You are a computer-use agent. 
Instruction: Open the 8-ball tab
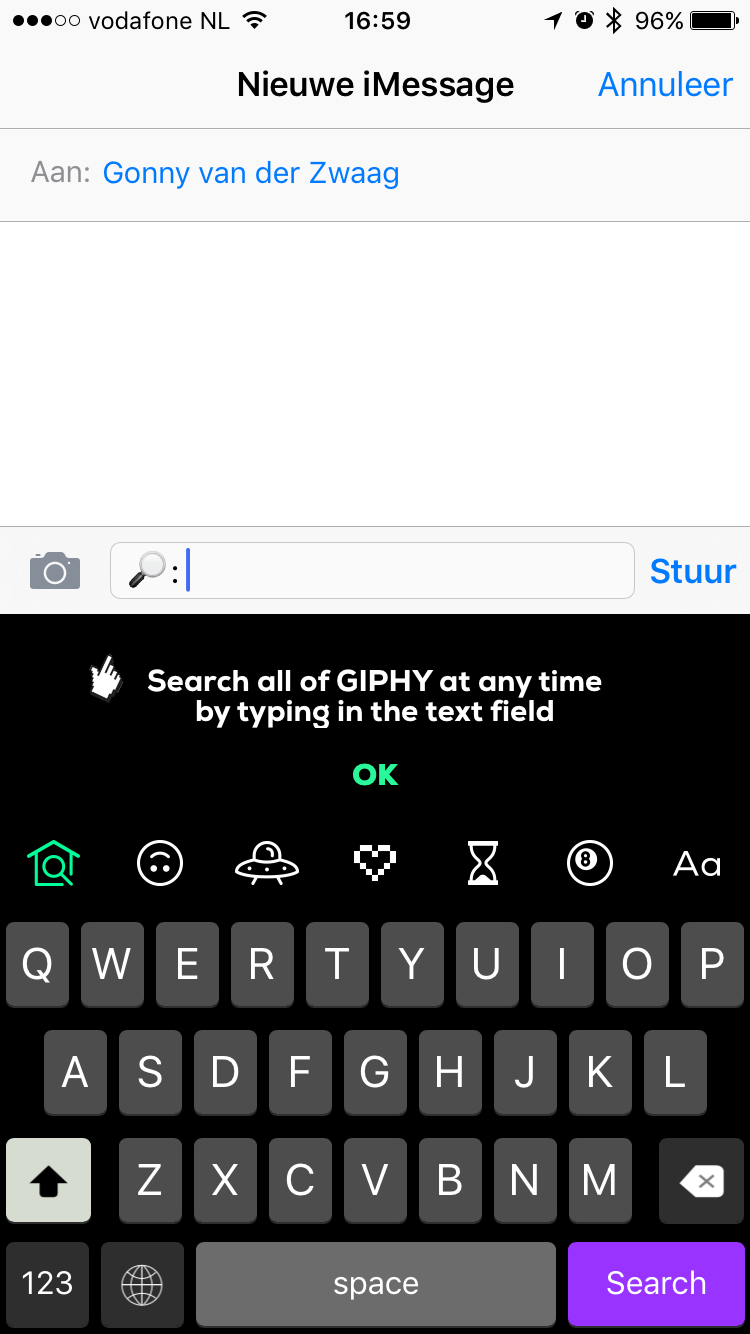589,863
